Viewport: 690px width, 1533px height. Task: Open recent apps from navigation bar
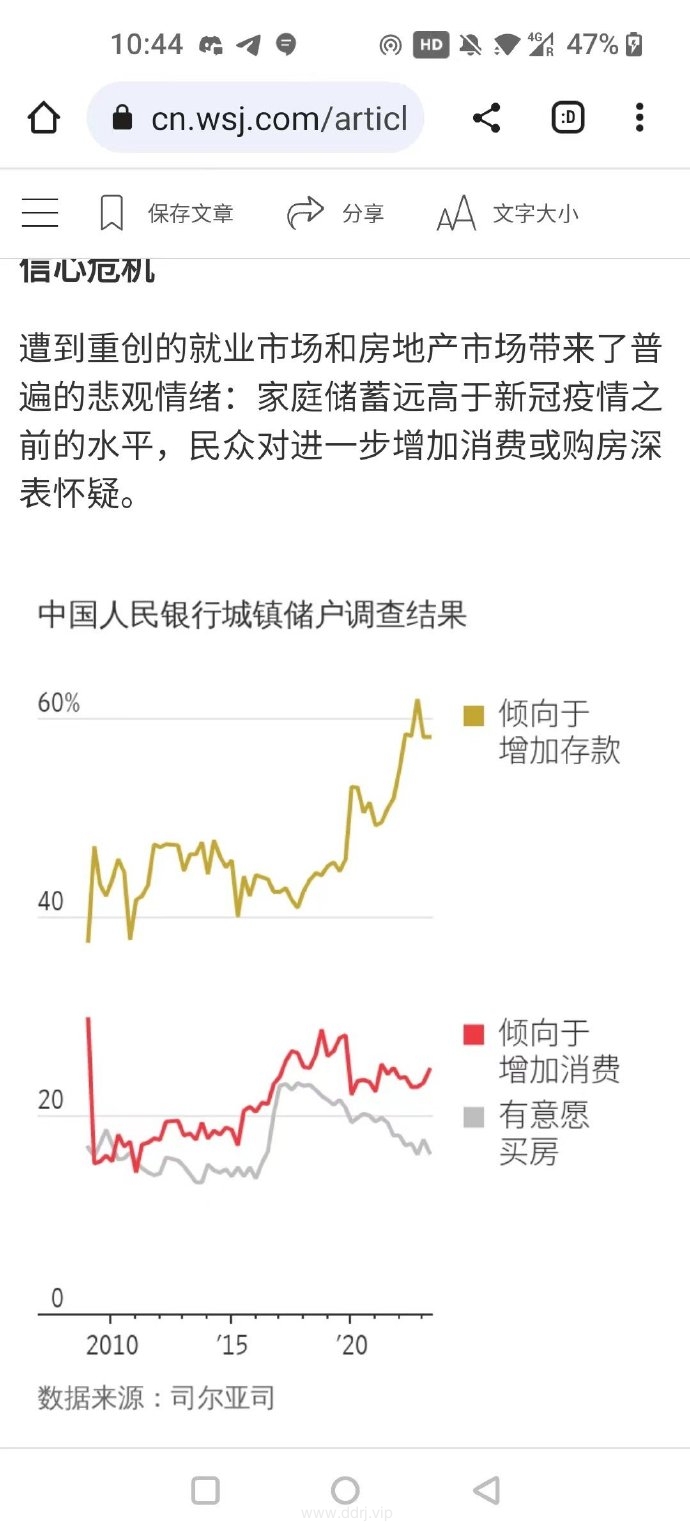pos(205,1490)
